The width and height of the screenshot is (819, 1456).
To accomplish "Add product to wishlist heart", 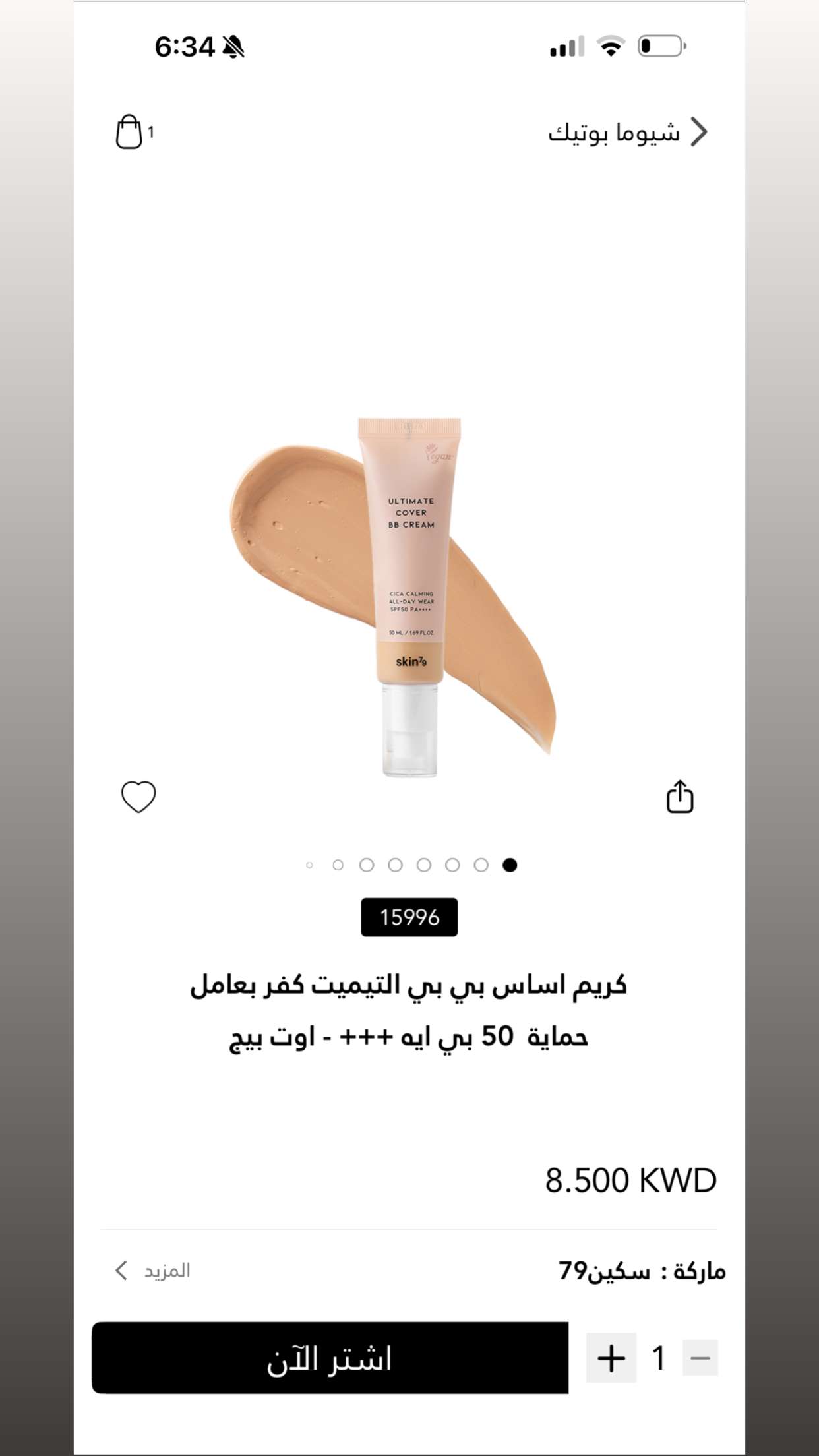I will click(138, 797).
